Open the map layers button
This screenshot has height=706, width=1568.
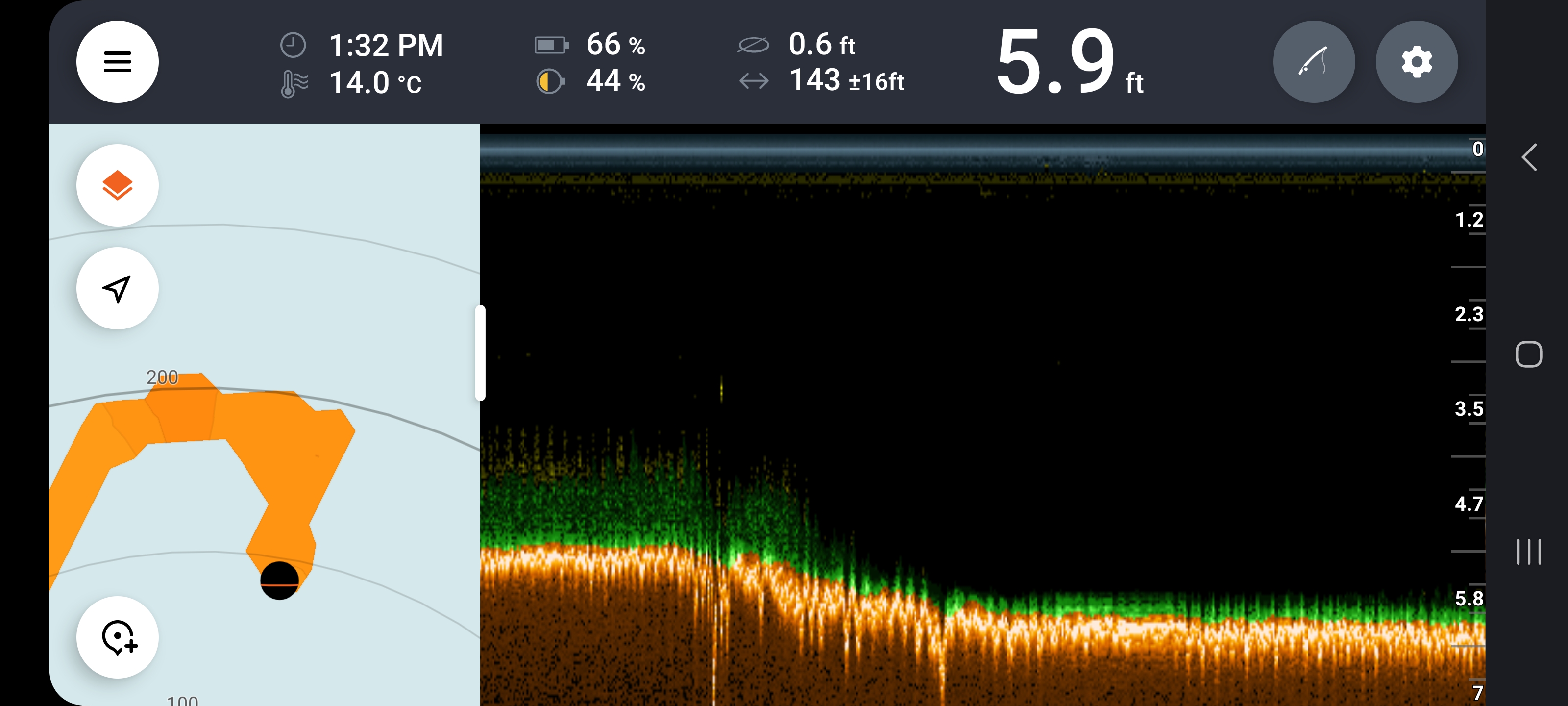point(117,185)
